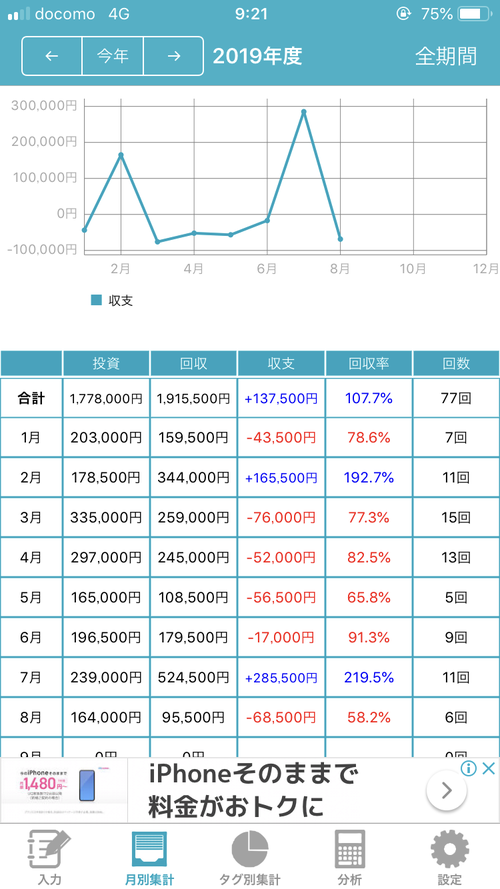Open the ad banner's arrow button
The width and height of the screenshot is (500, 889).
446,790
